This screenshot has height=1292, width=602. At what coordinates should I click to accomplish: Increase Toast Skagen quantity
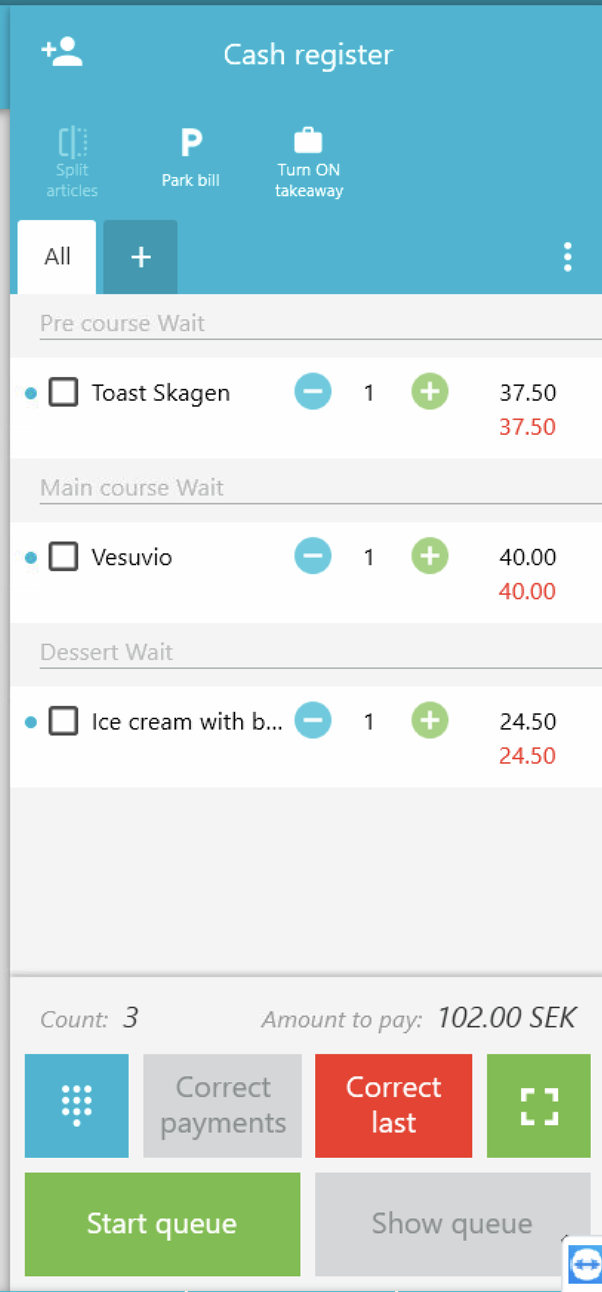pos(430,392)
